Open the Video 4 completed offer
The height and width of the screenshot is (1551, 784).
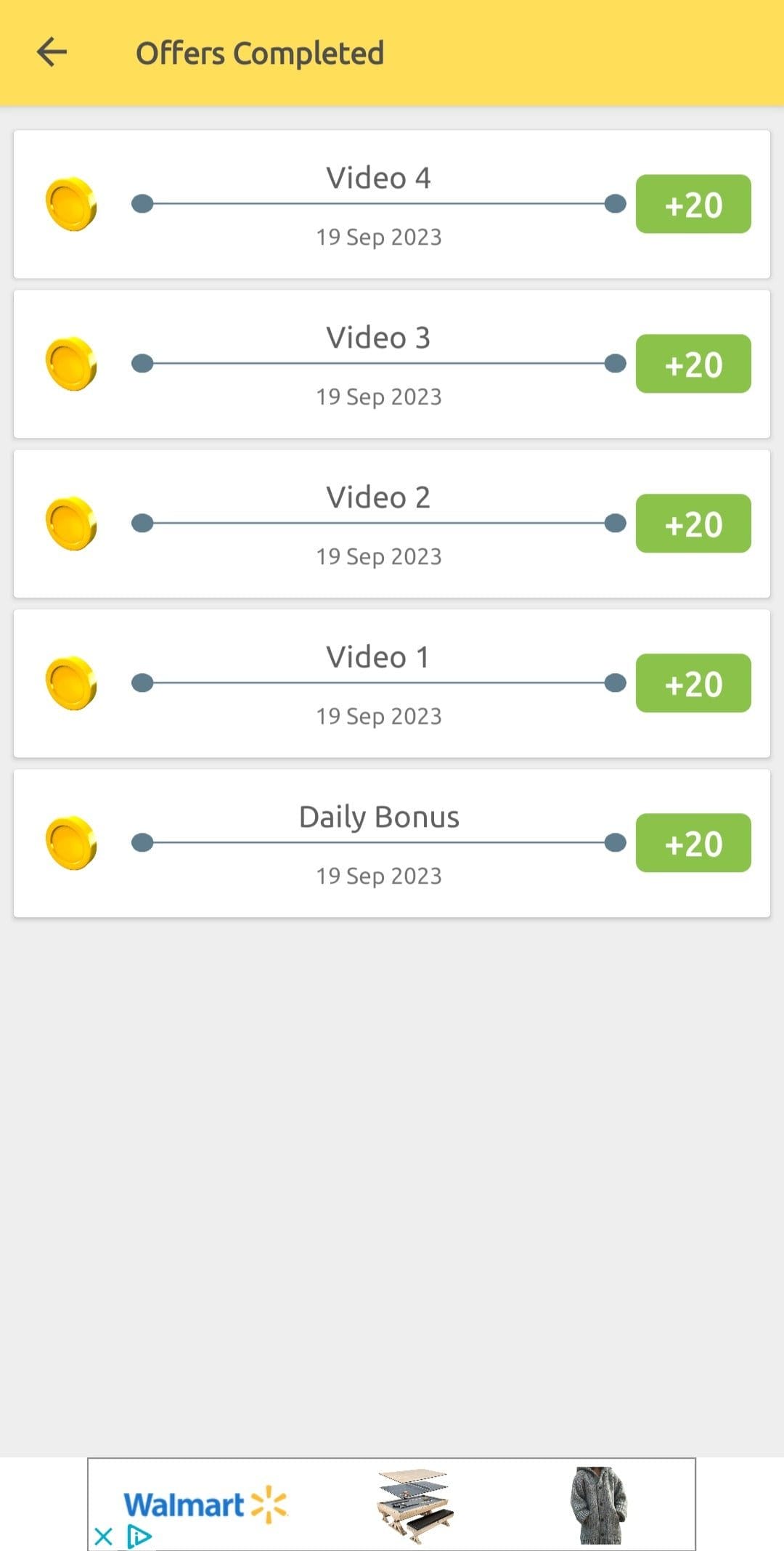392,204
